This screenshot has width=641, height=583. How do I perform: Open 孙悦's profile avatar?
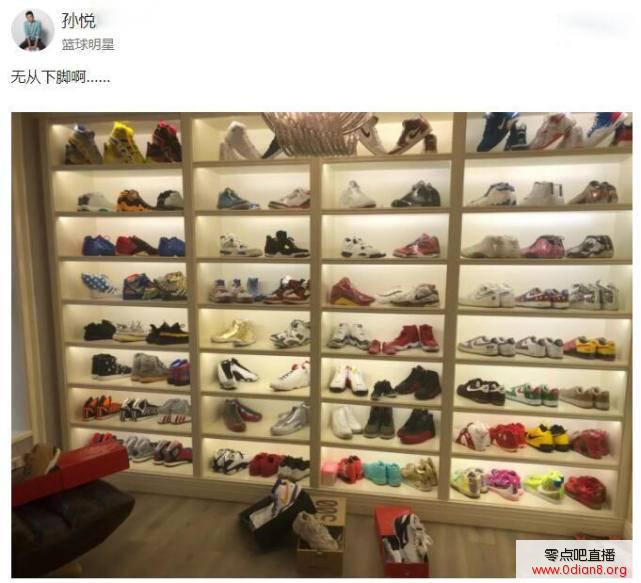coord(32,30)
